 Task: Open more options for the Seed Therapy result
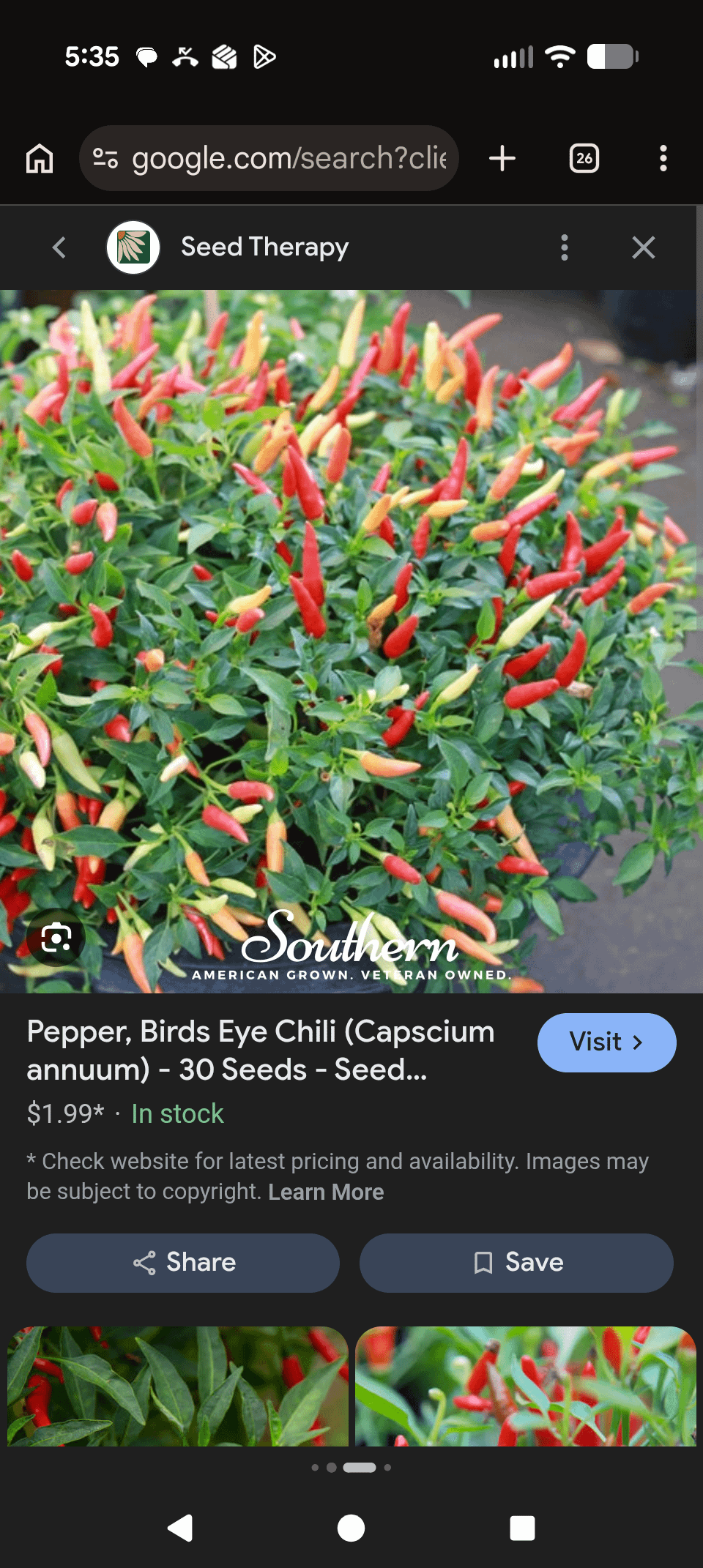click(x=564, y=247)
